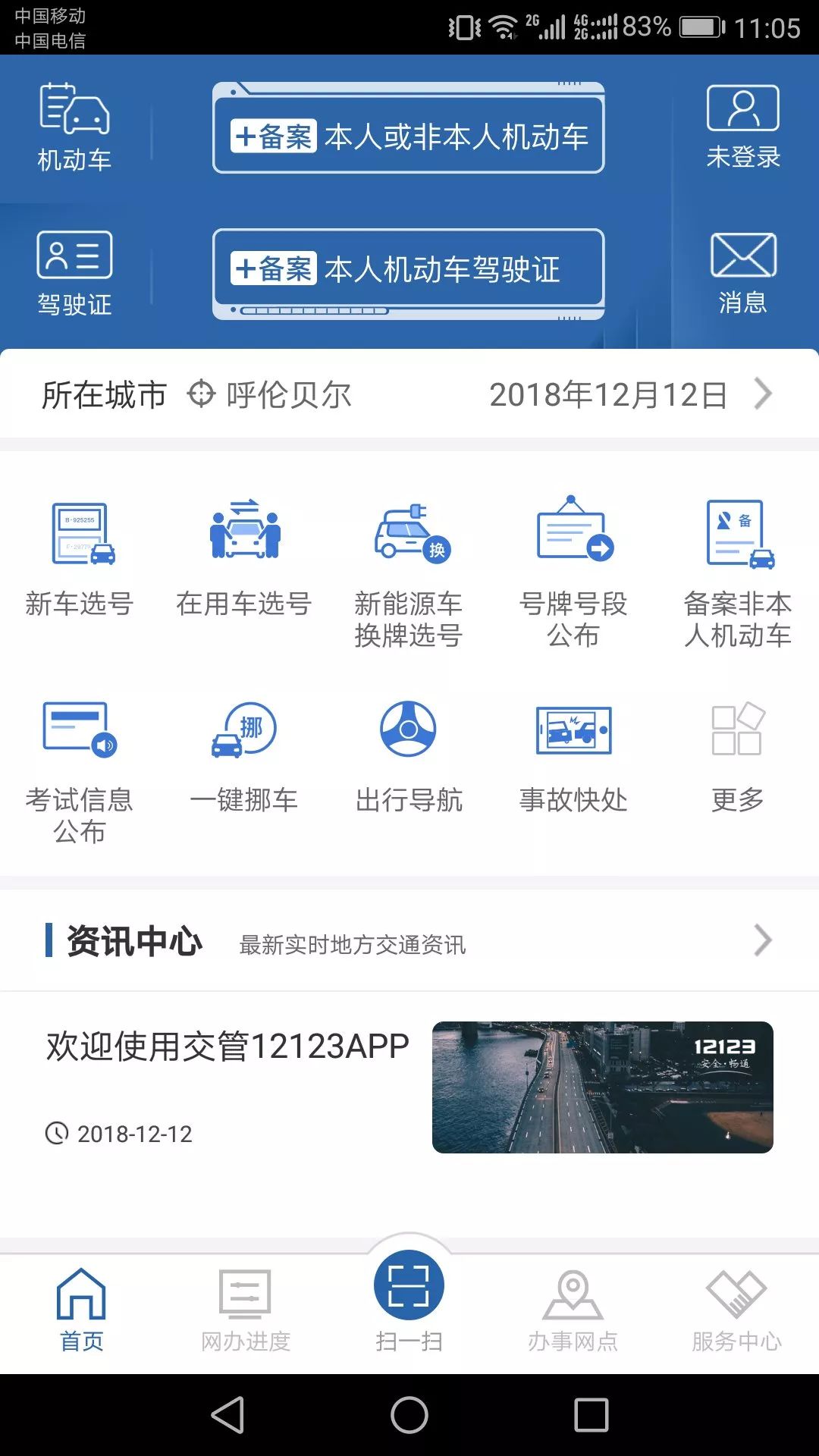Viewport: 819px width, 1456px height.
Task: Switch to the 办事网点 tab
Action: tap(573, 1308)
